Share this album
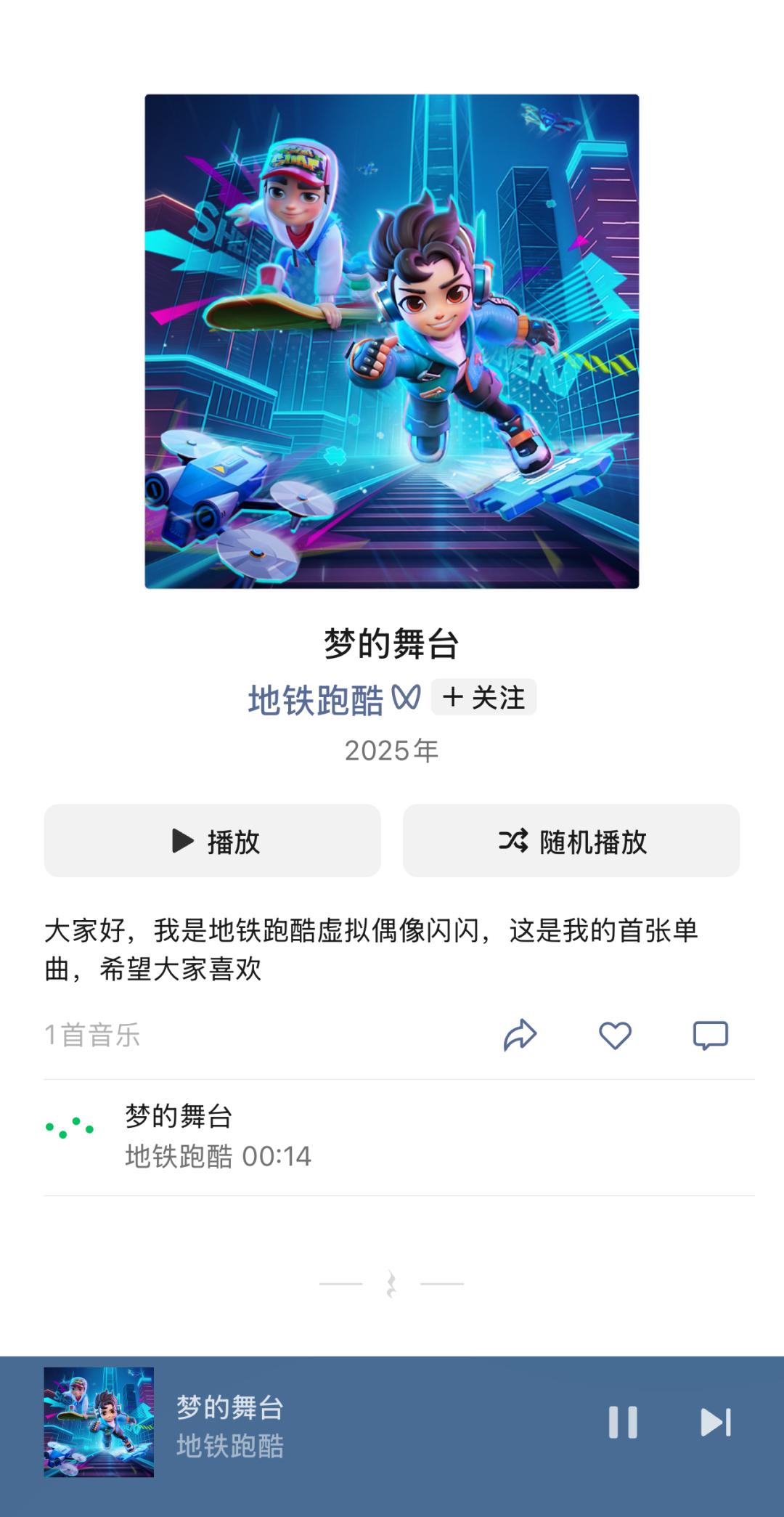This screenshot has width=784, height=1517. [x=520, y=1035]
